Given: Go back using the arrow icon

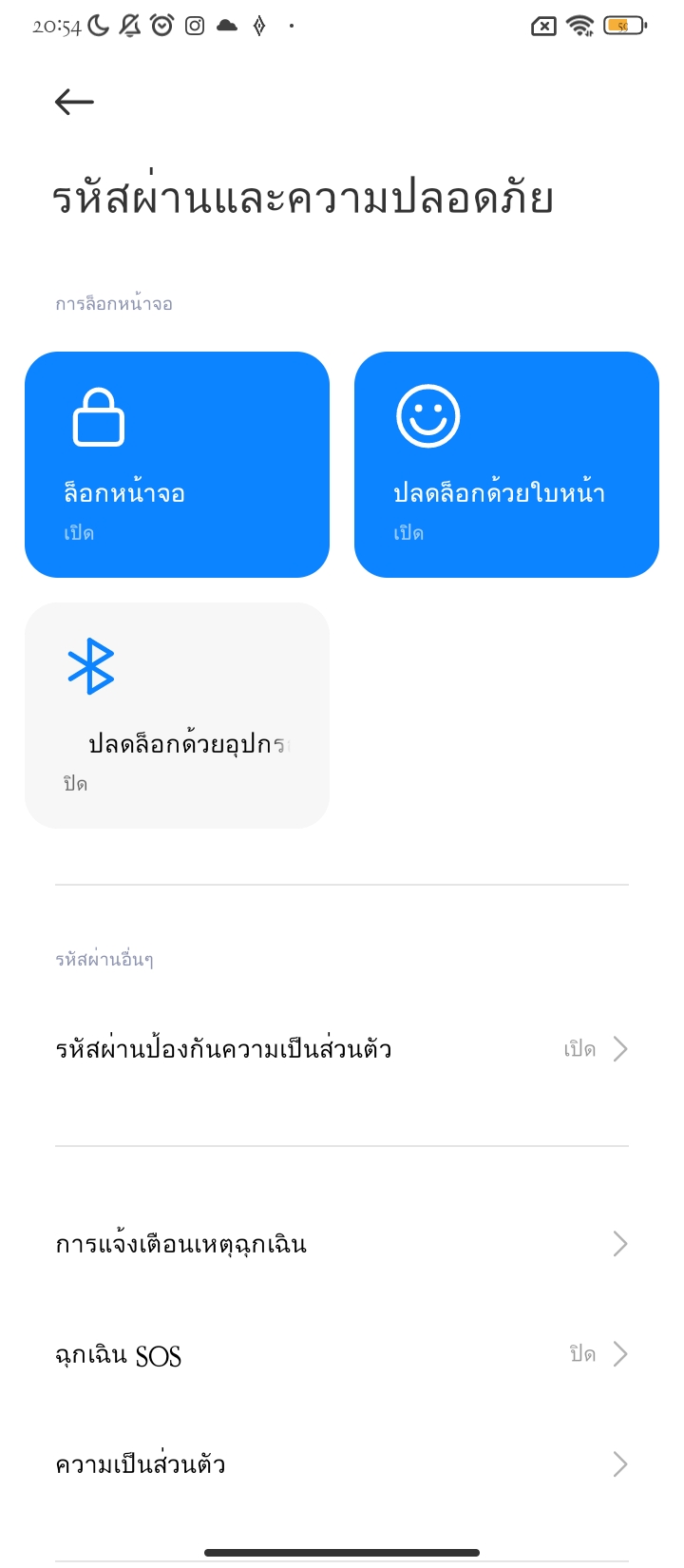Looking at the screenshot, I should pyautogui.click(x=74, y=102).
